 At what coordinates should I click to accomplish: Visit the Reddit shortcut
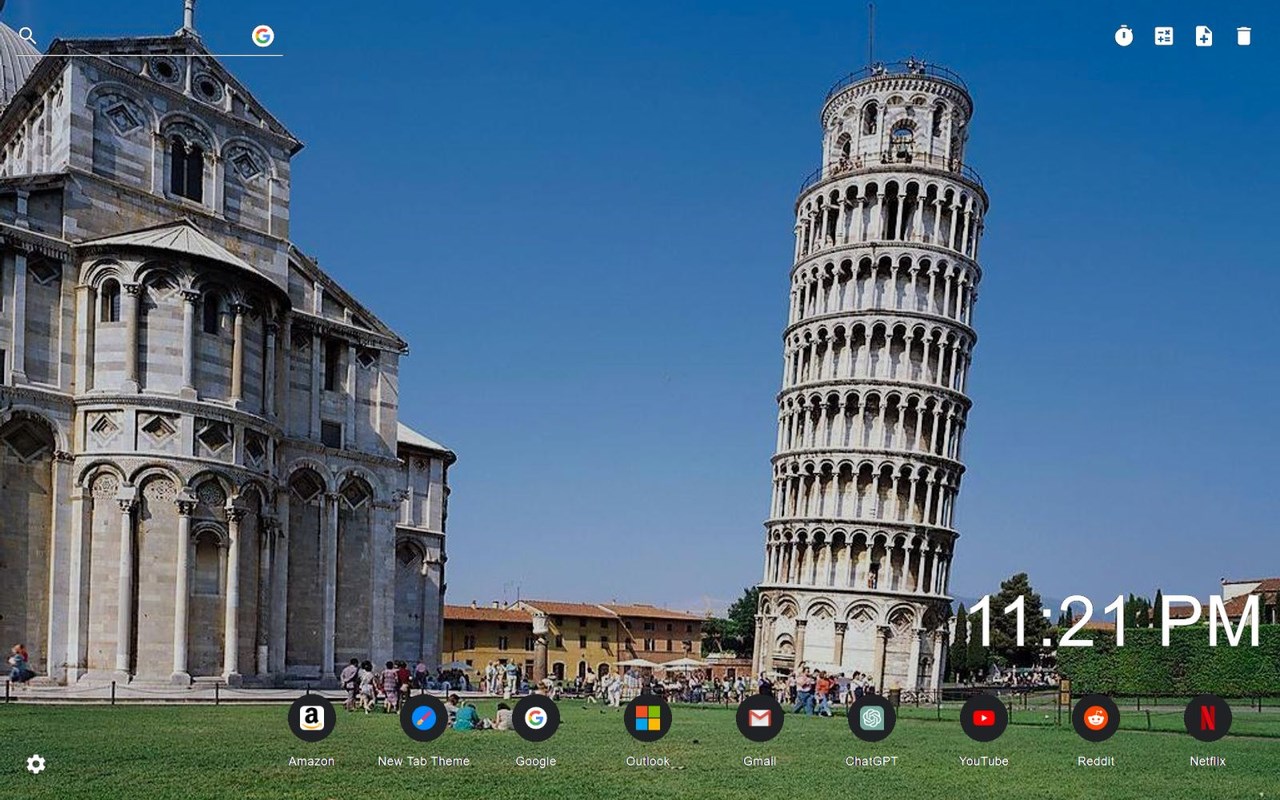1096,718
